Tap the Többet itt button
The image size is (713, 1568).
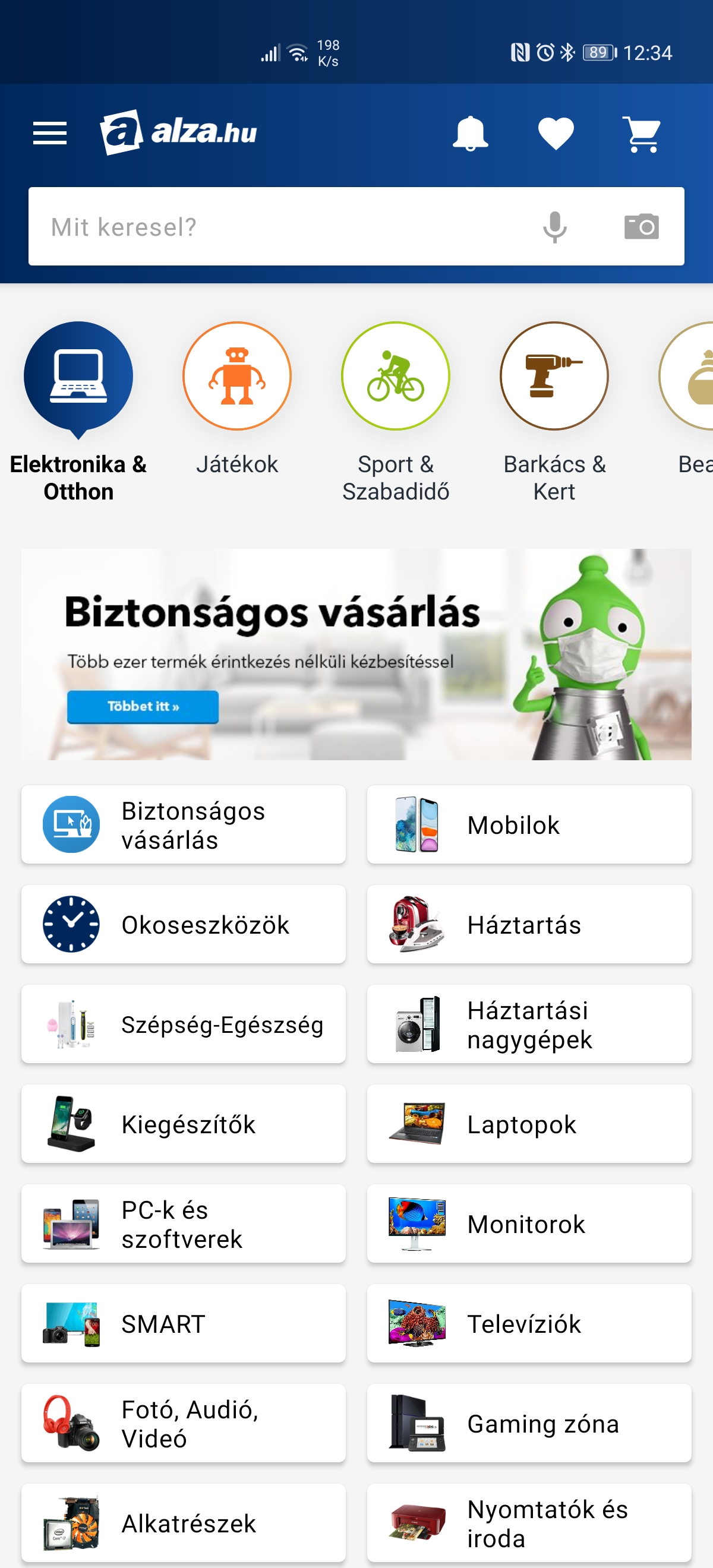[143, 707]
